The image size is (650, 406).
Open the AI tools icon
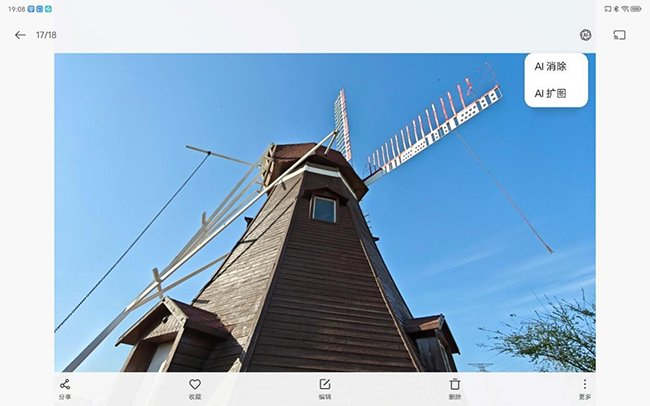tap(585, 35)
